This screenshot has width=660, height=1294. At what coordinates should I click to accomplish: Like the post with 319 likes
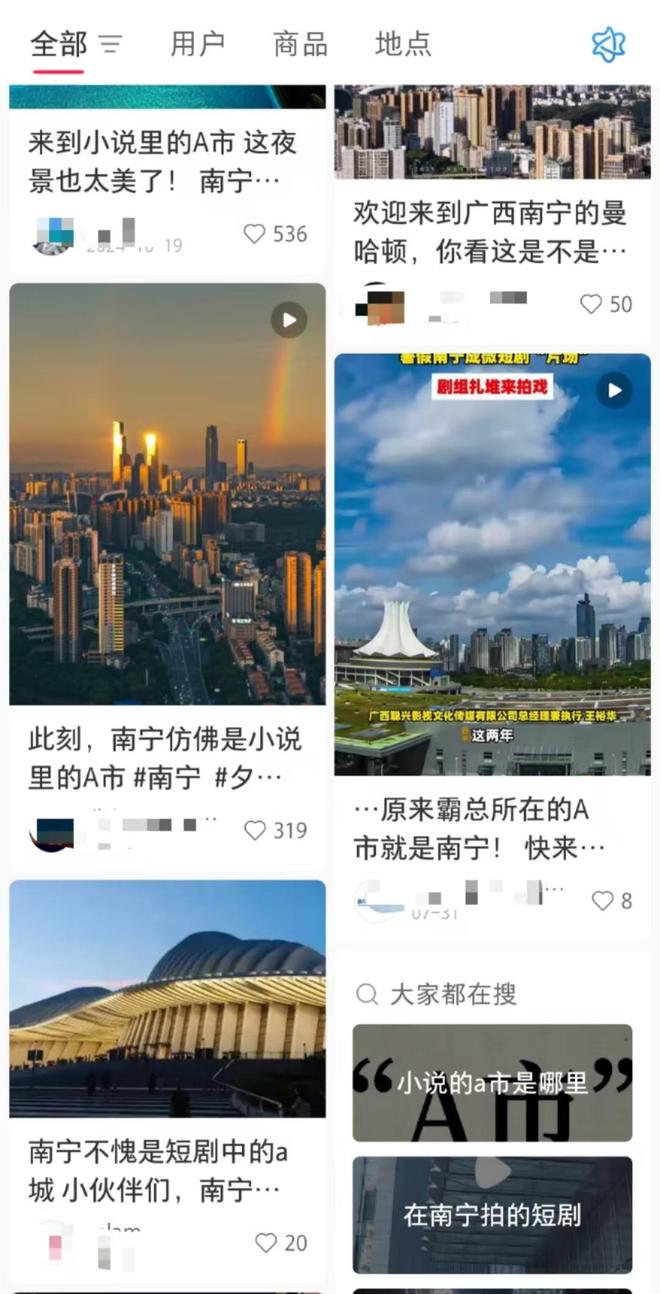point(256,830)
